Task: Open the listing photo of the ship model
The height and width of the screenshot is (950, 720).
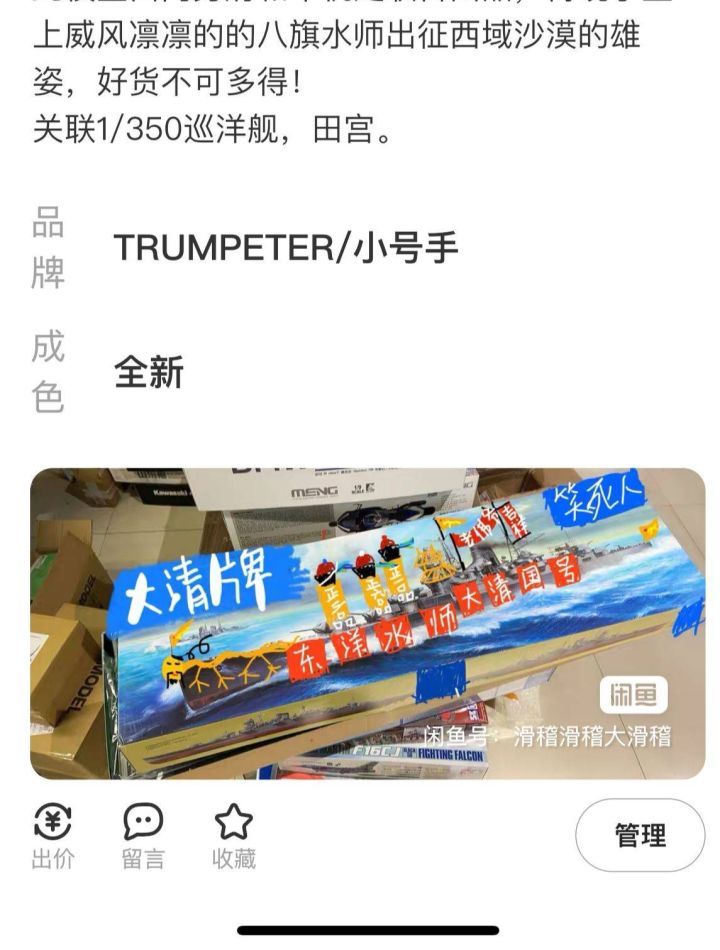Action: [367, 623]
